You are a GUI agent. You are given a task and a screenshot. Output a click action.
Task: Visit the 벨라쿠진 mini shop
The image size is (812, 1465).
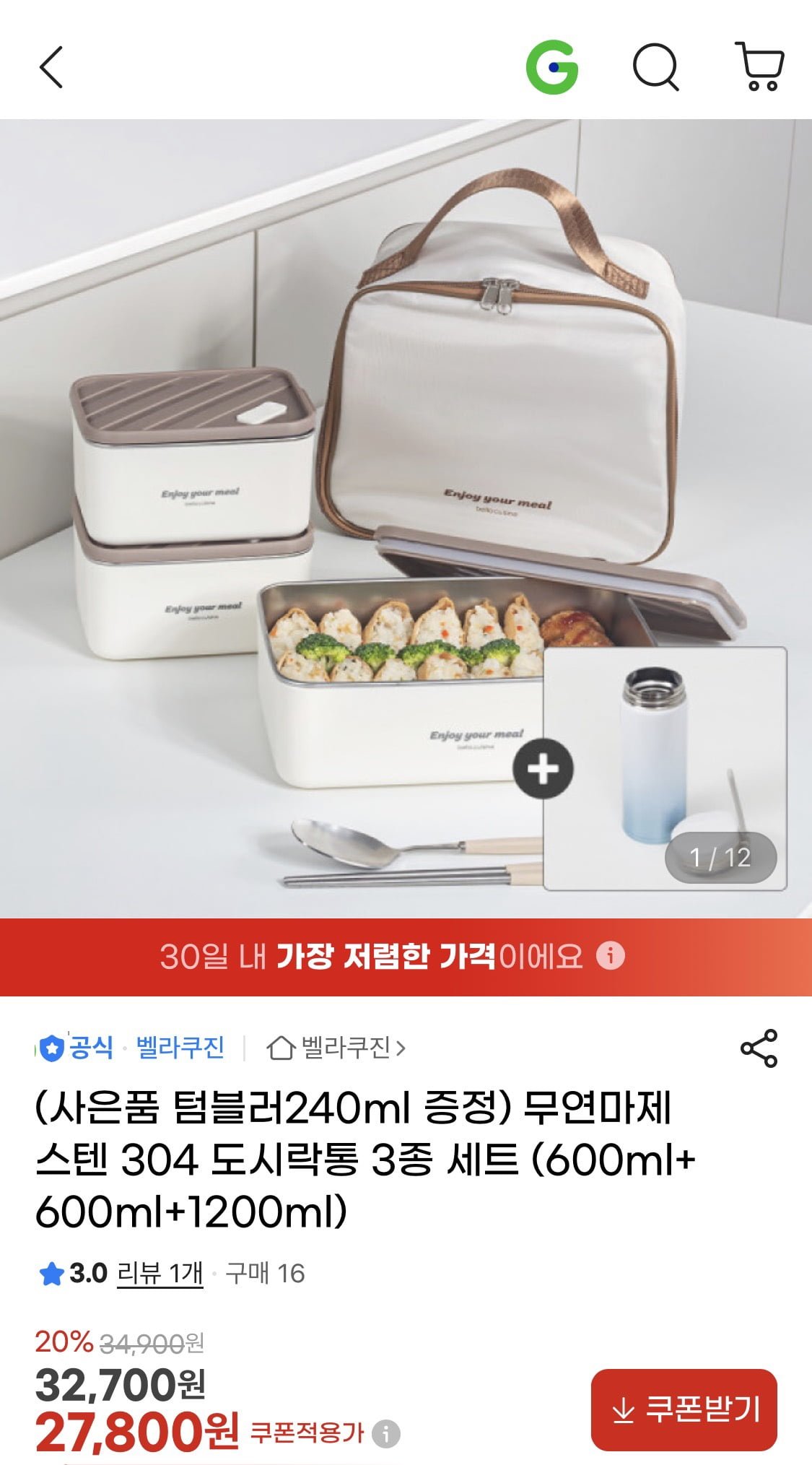tap(336, 1047)
